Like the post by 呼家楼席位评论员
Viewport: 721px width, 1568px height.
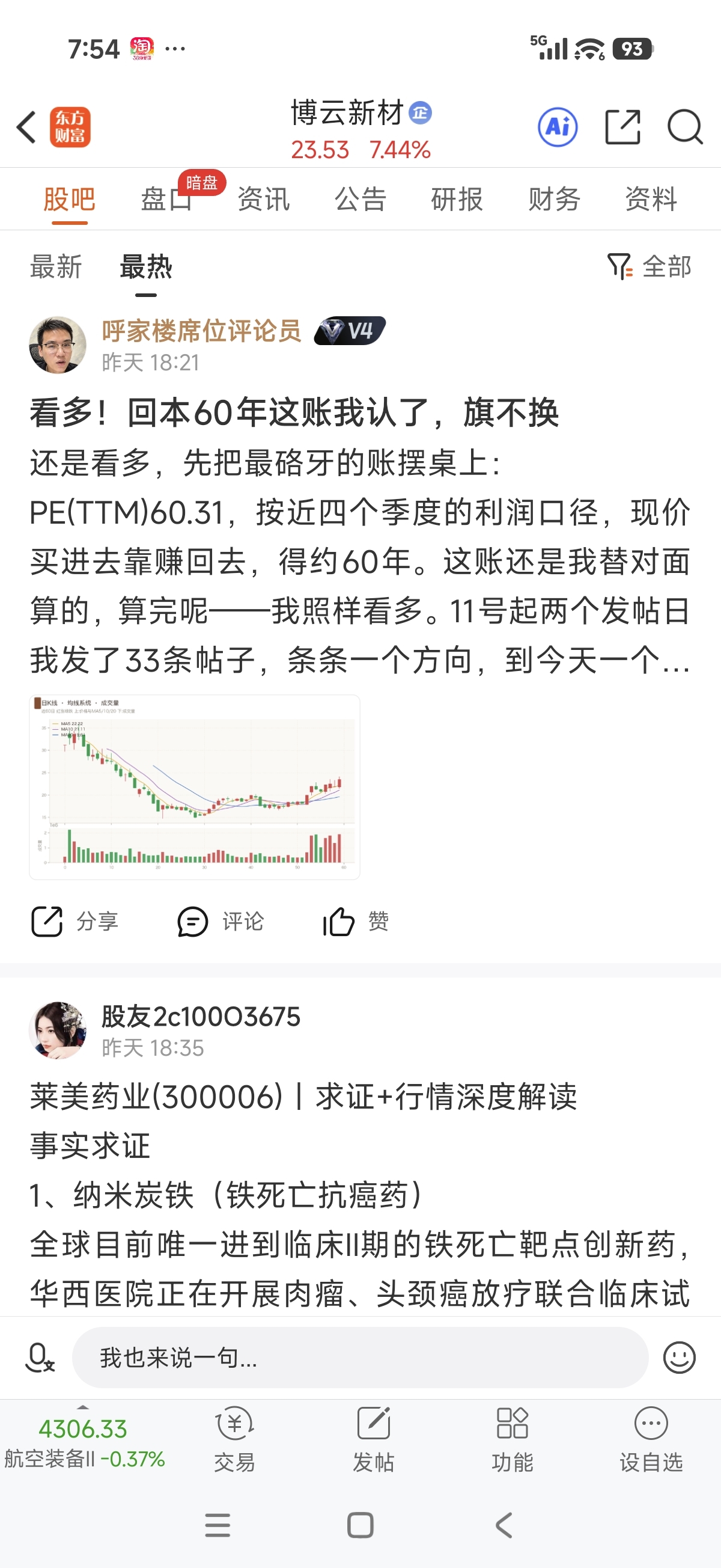tap(355, 921)
